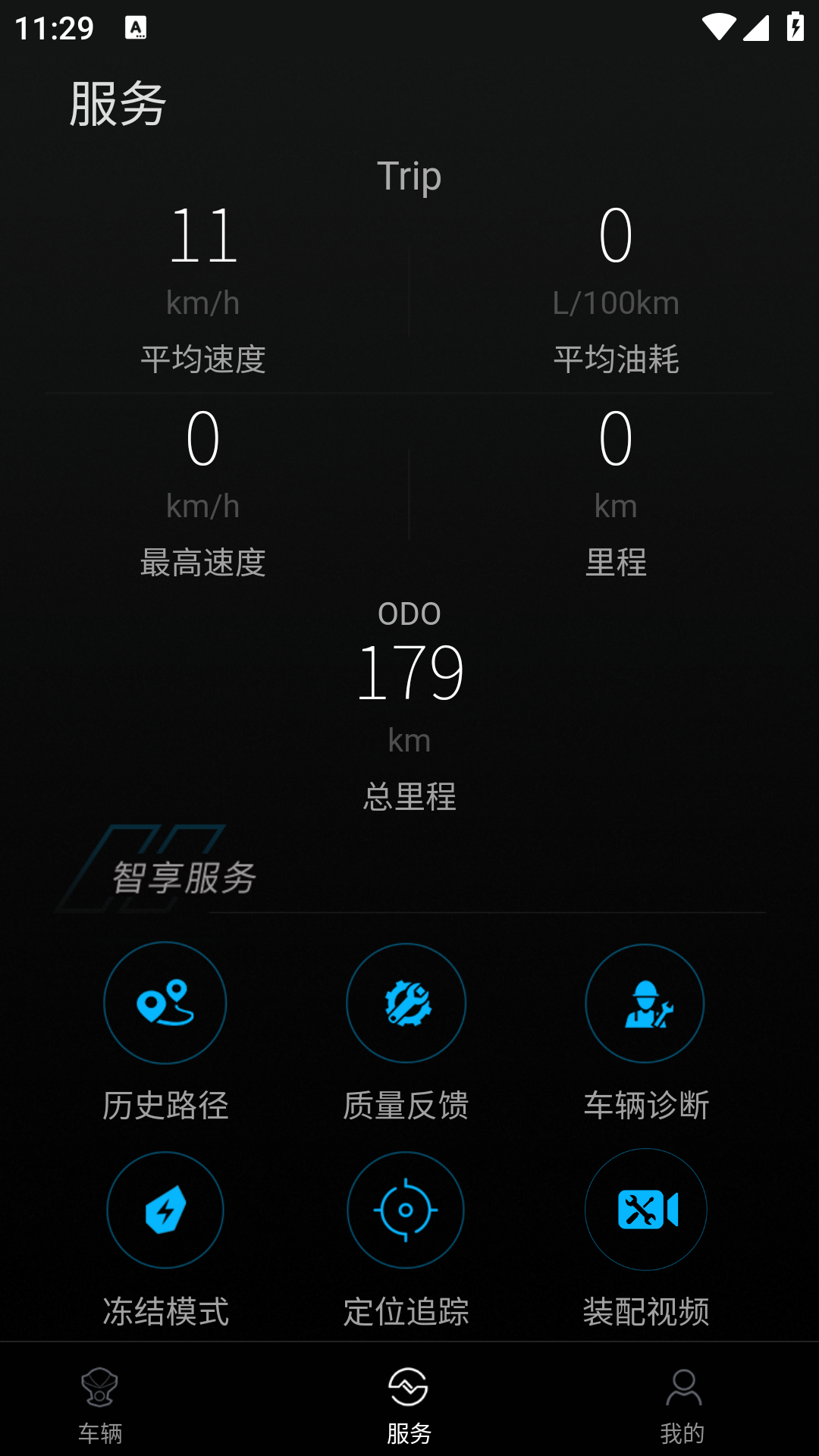
Task: Open the 定位追踪 crosshair icon
Action: [406, 1210]
